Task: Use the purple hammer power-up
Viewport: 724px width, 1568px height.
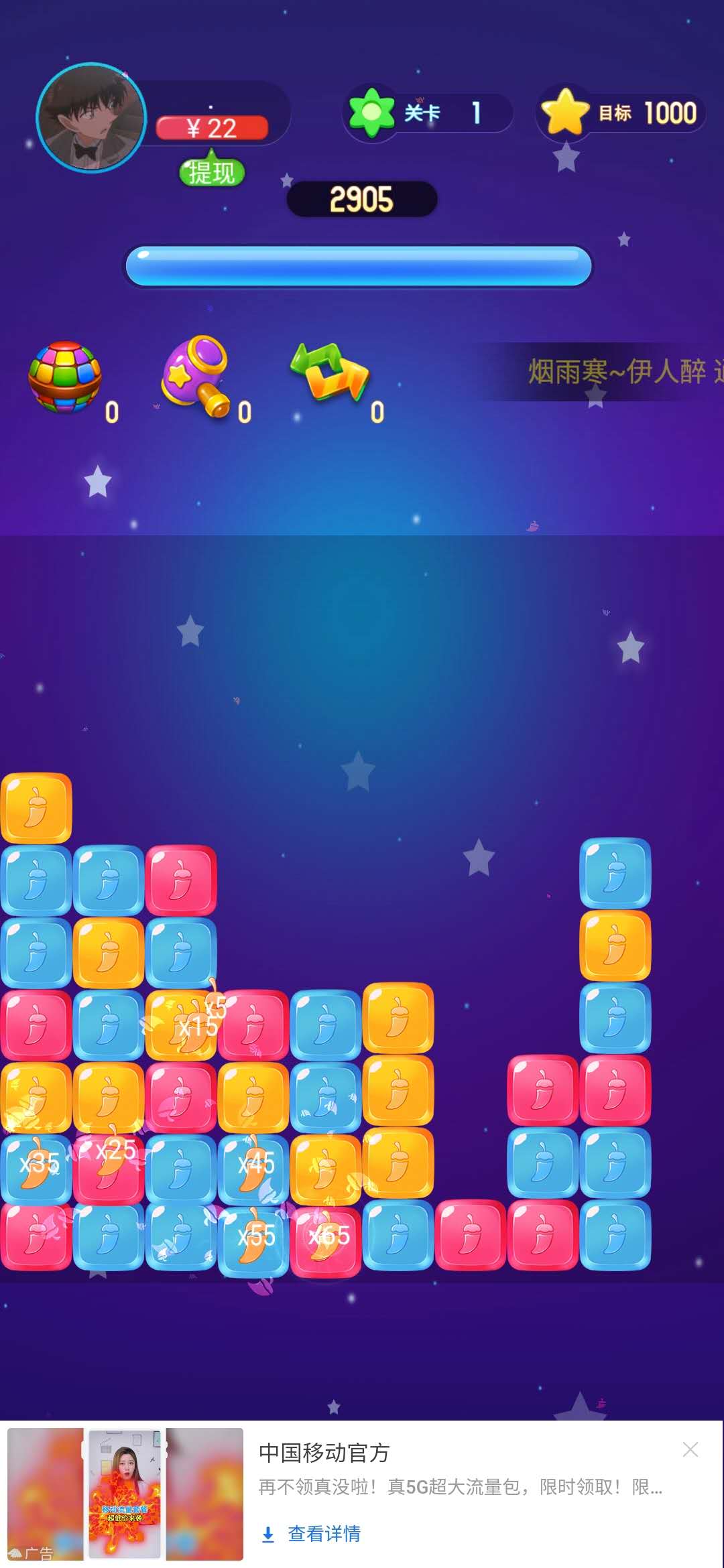Action: (x=195, y=375)
